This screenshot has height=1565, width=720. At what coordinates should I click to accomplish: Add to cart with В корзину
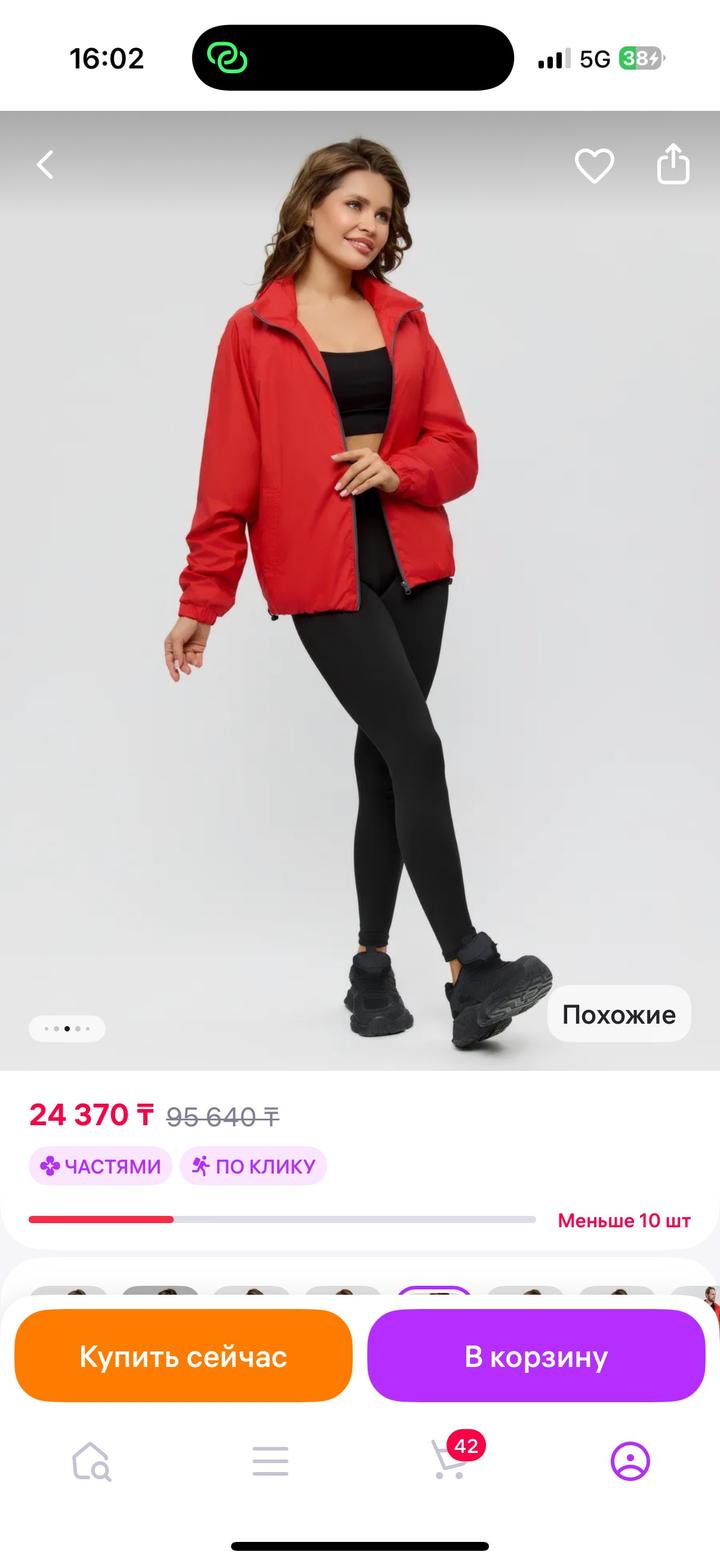pyautogui.click(x=536, y=1356)
